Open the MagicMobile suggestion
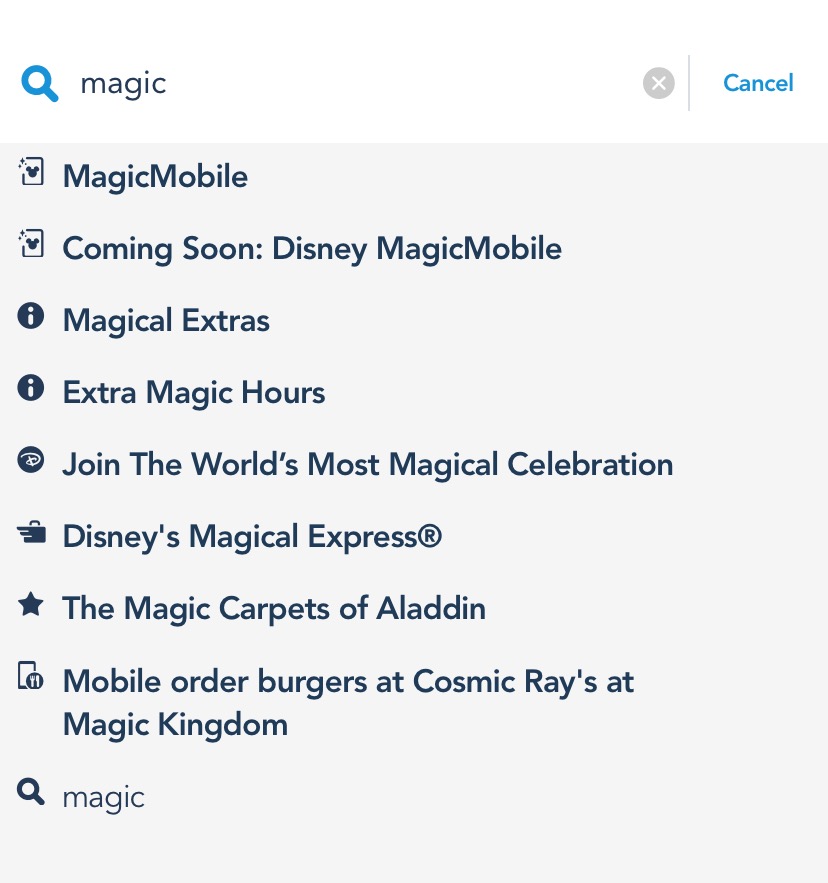828x883 pixels. [x=155, y=177]
